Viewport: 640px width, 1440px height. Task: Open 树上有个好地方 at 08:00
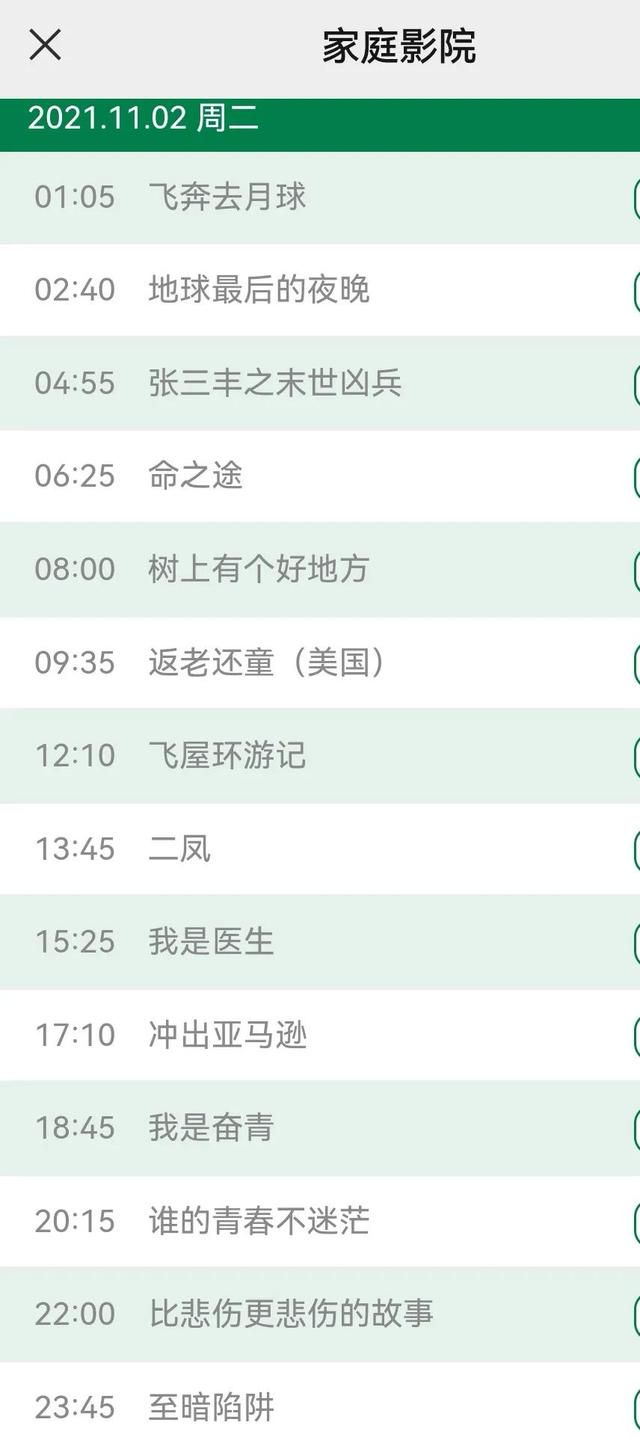point(320,569)
